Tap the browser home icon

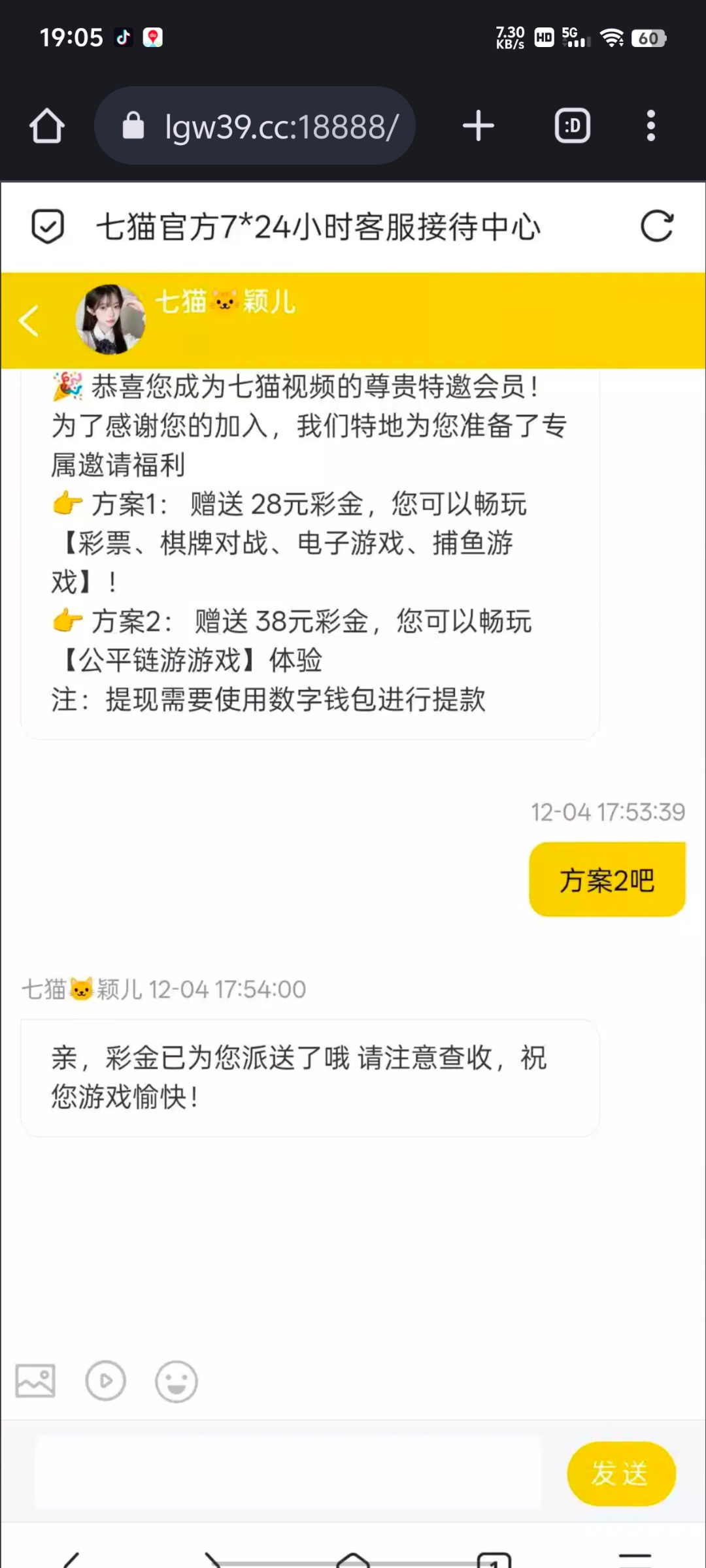click(46, 125)
